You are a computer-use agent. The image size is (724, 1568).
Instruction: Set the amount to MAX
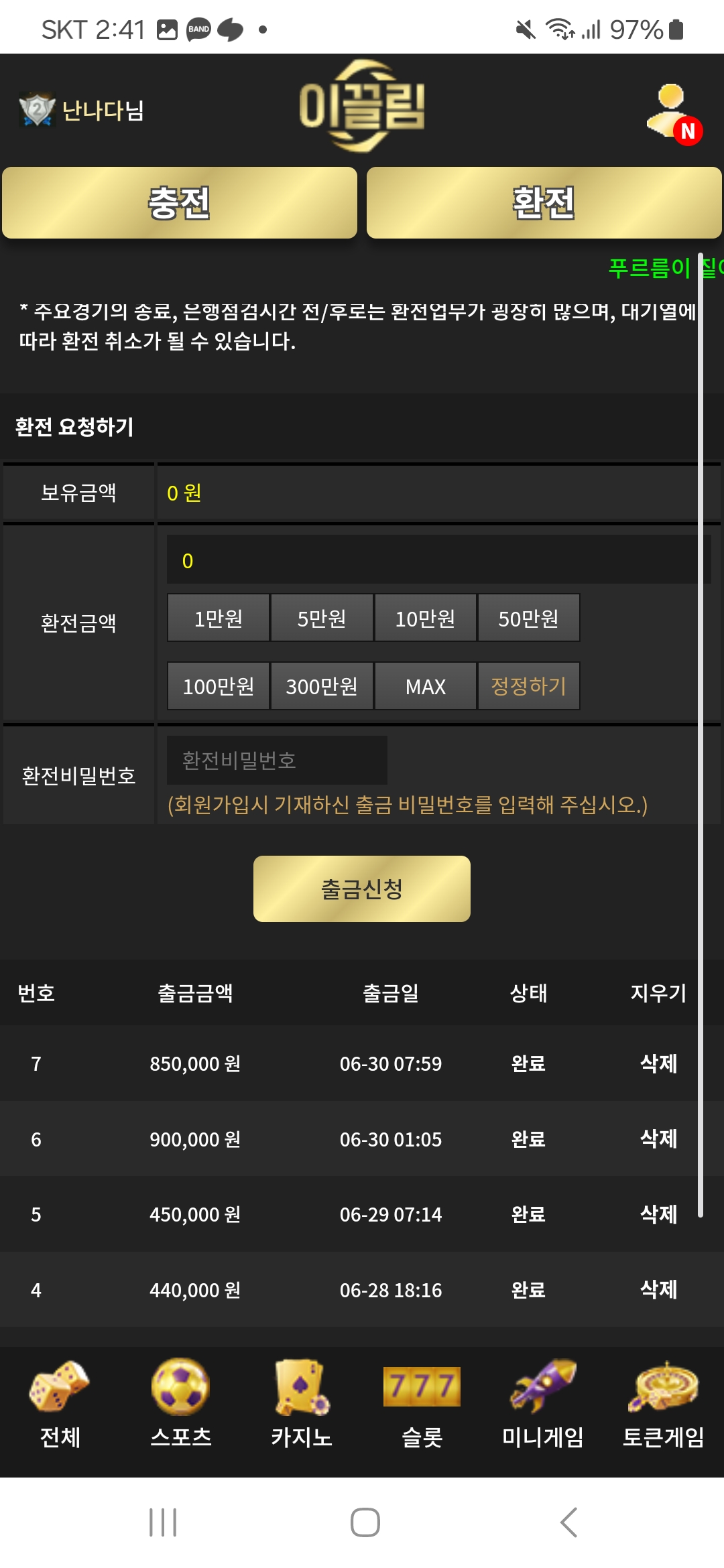point(425,686)
